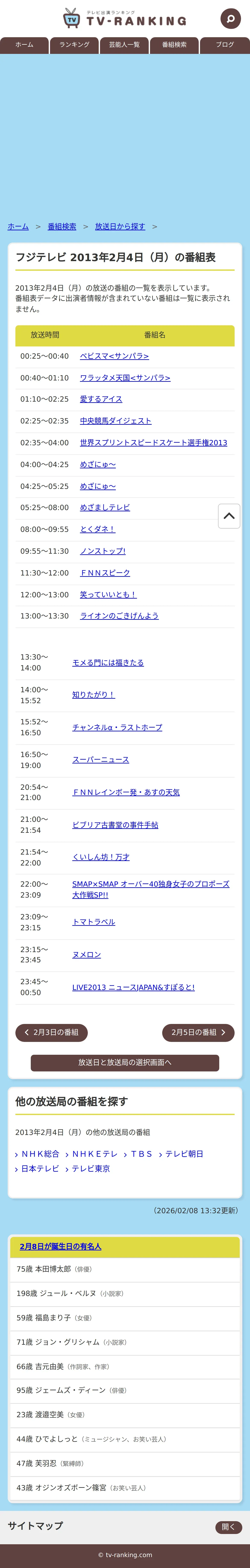Viewport: 250px width, 1568px height.
Task: Open the program 笑っていいとも！
Action: point(108,595)
